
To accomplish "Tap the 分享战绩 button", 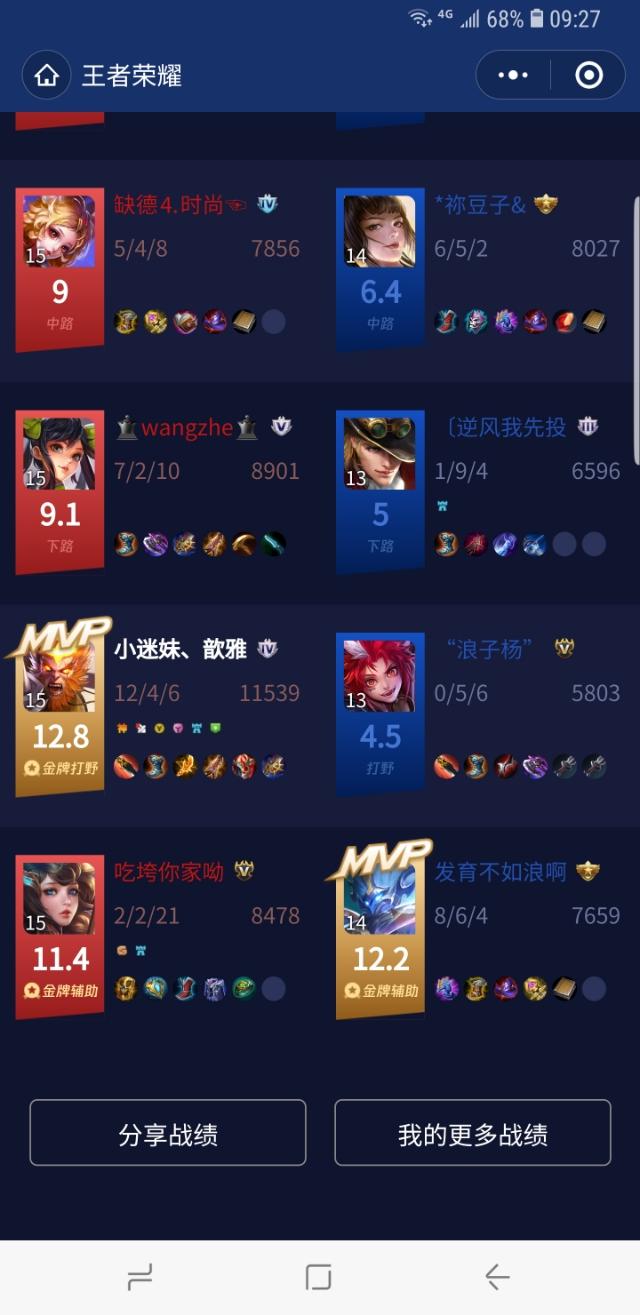I will (x=168, y=1133).
